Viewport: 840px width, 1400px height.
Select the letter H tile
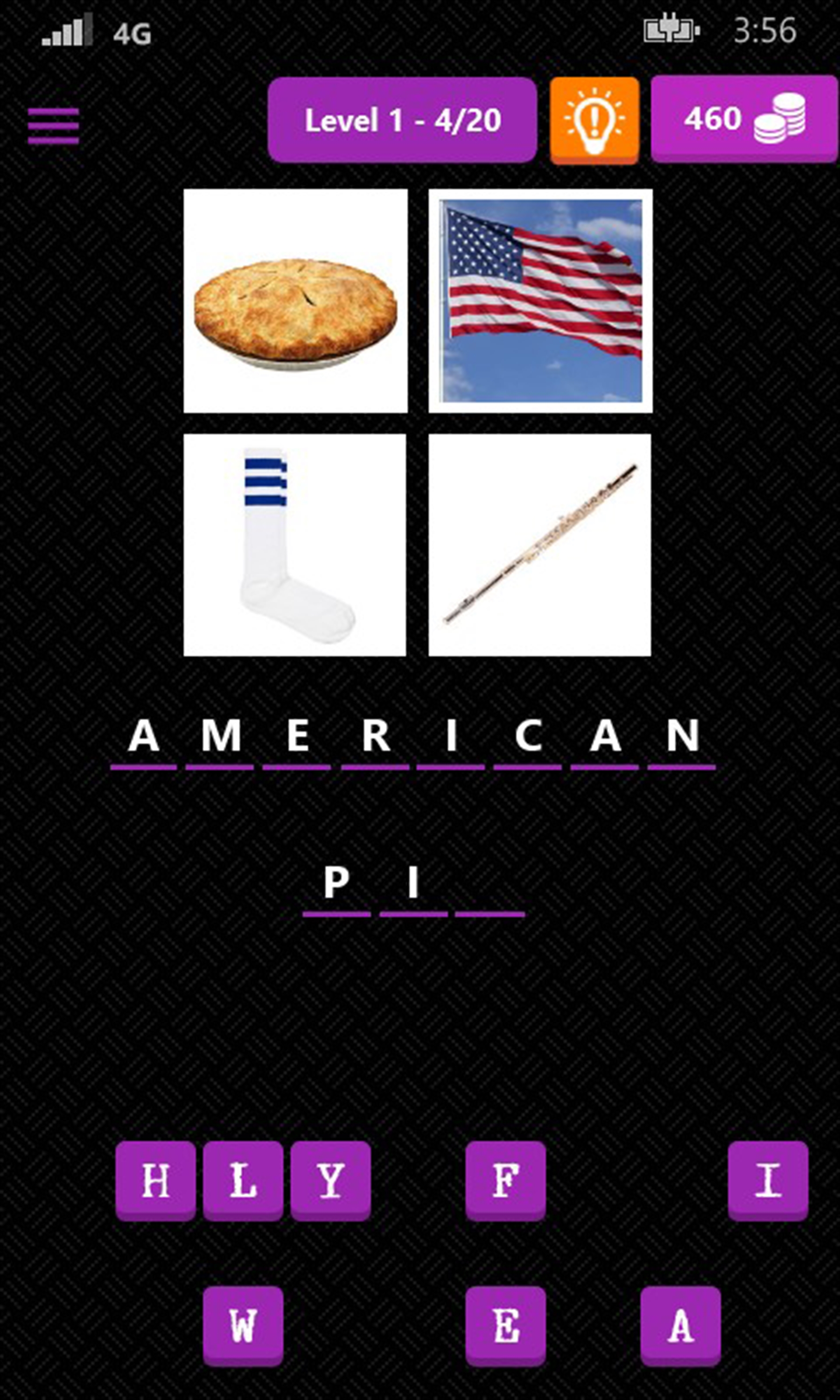pos(156,1180)
